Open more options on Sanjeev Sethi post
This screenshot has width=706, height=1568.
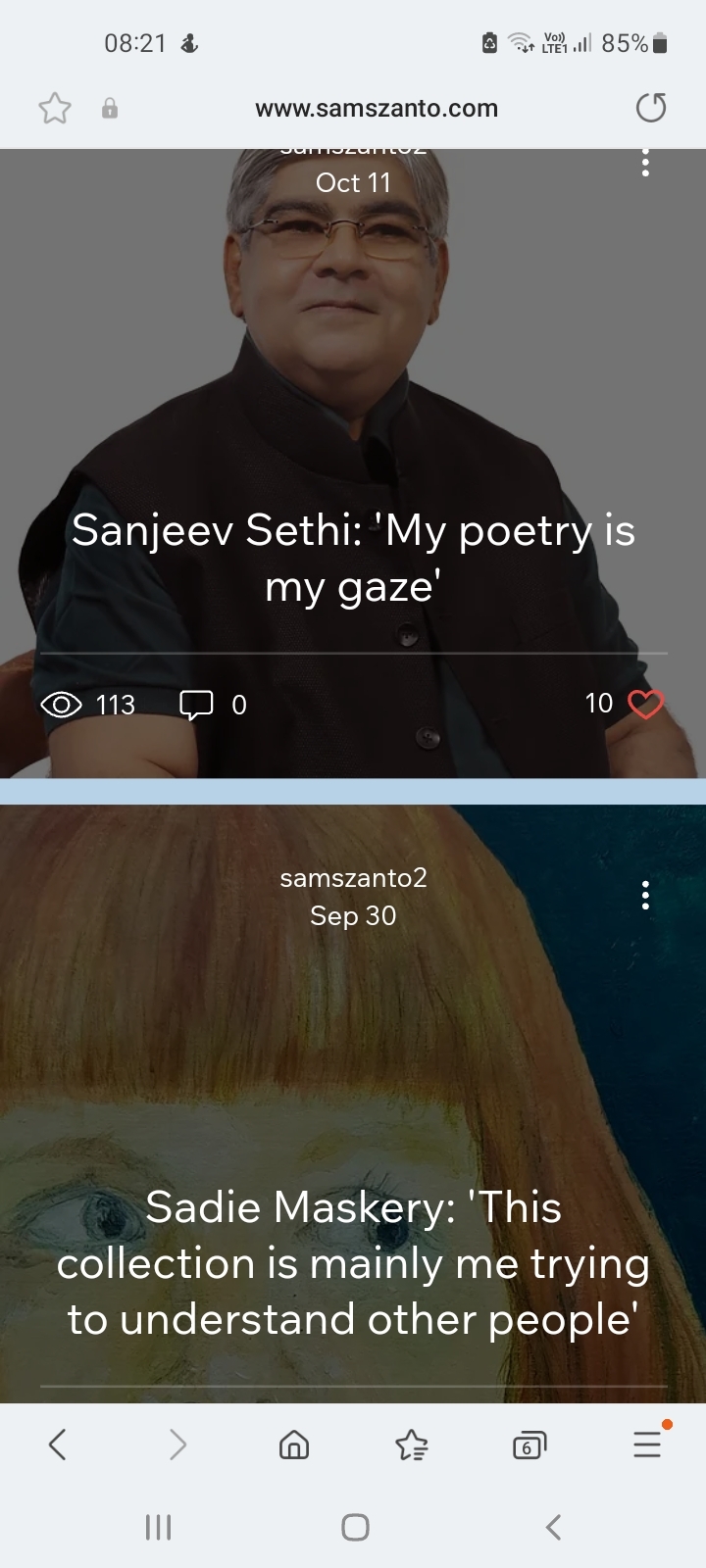pyautogui.click(x=645, y=164)
